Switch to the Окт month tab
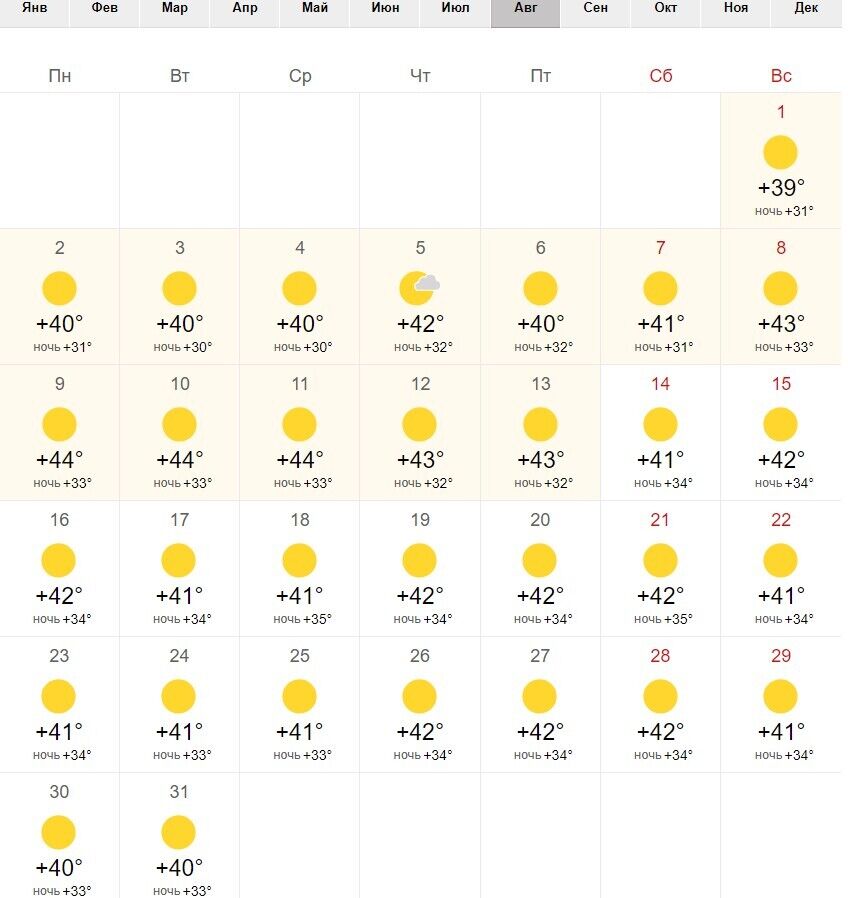The image size is (848, 898). coord(665,9)
